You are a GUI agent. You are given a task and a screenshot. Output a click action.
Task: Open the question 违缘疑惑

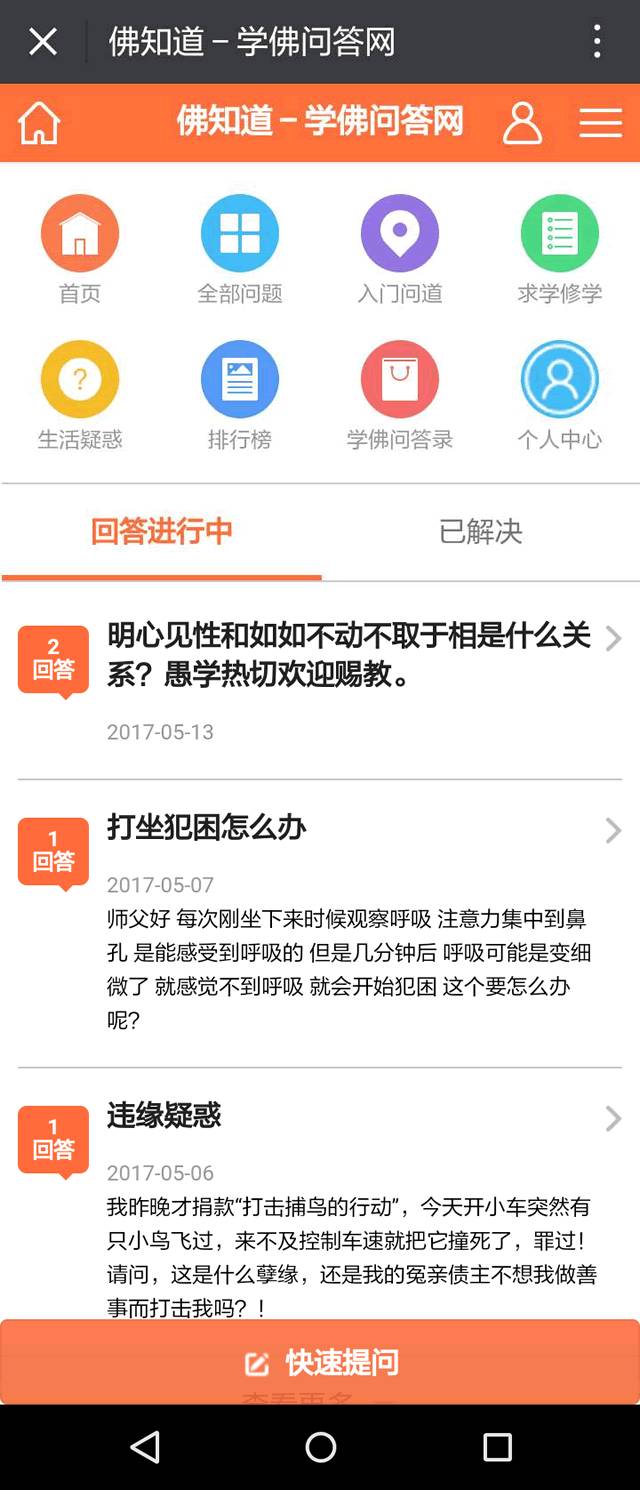pyautogui.click(x=165, y=1116)
